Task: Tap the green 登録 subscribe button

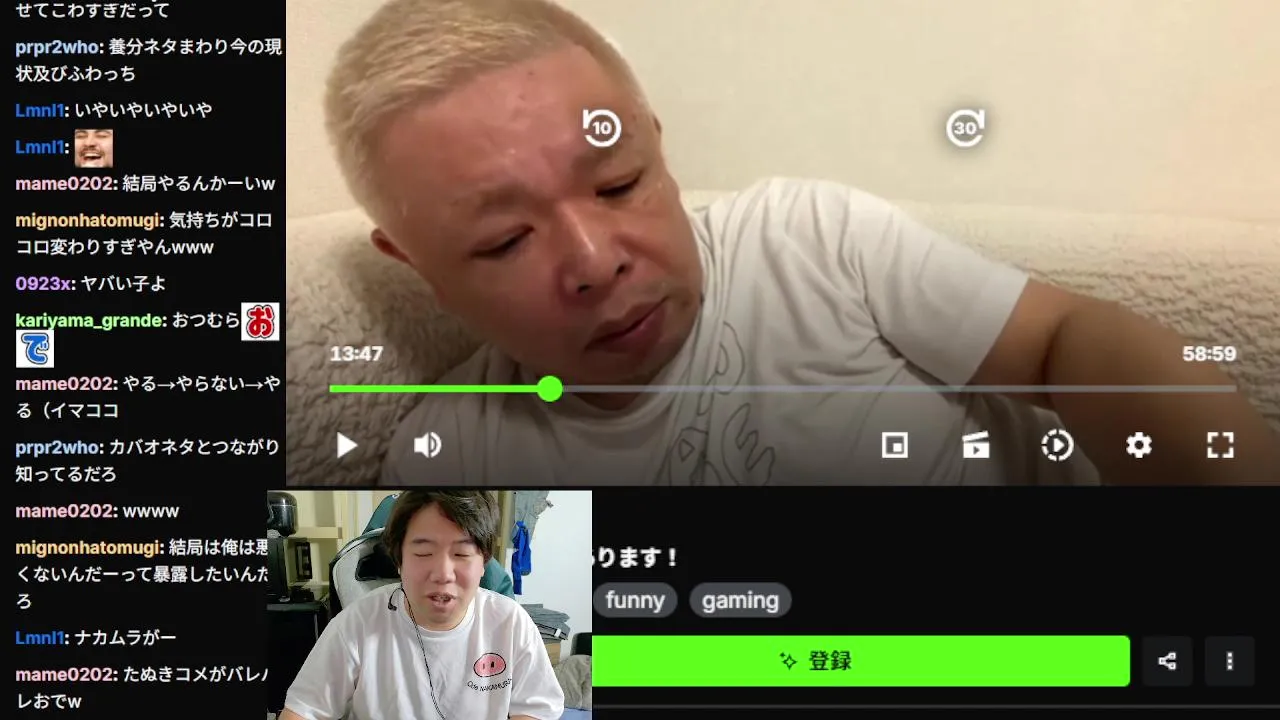Action: tap(860, 661)
